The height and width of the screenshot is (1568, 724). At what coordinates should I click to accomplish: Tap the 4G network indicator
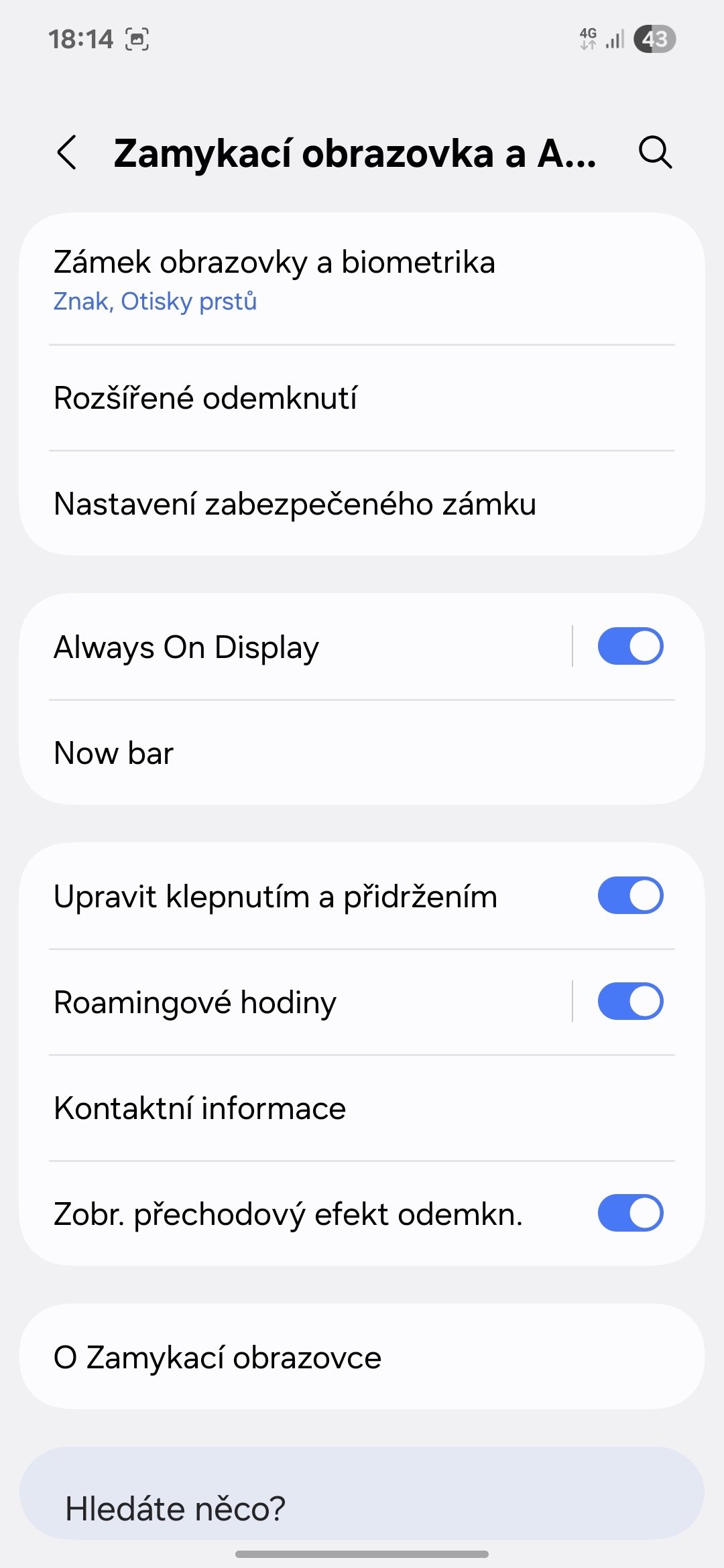tap(589, 39)
